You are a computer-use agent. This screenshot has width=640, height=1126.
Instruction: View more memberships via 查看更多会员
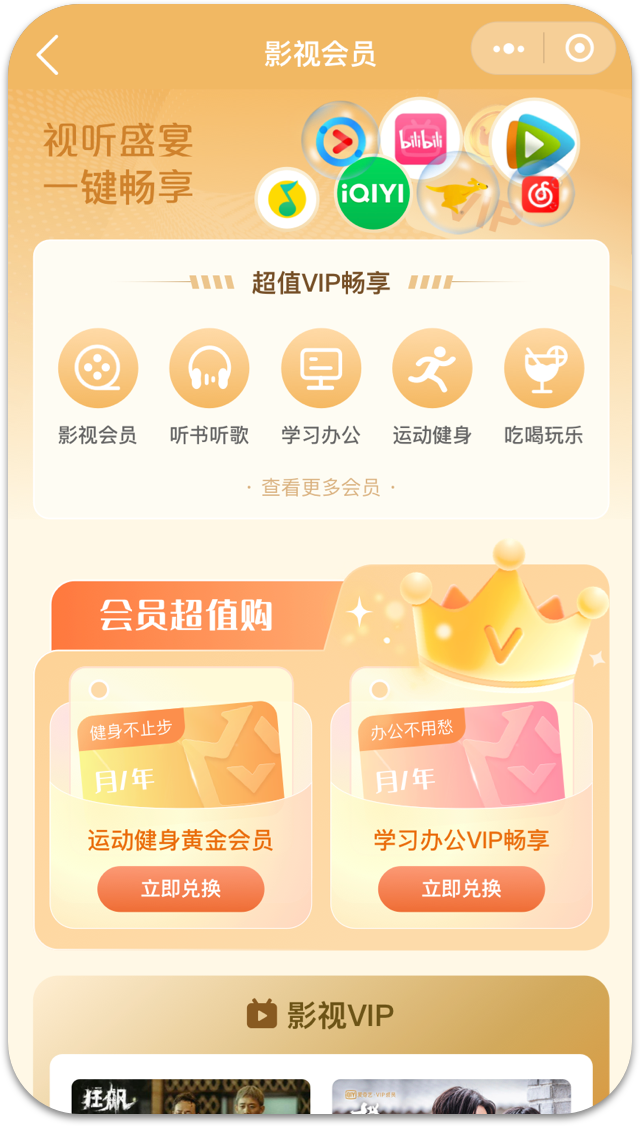tap(321, 488)
